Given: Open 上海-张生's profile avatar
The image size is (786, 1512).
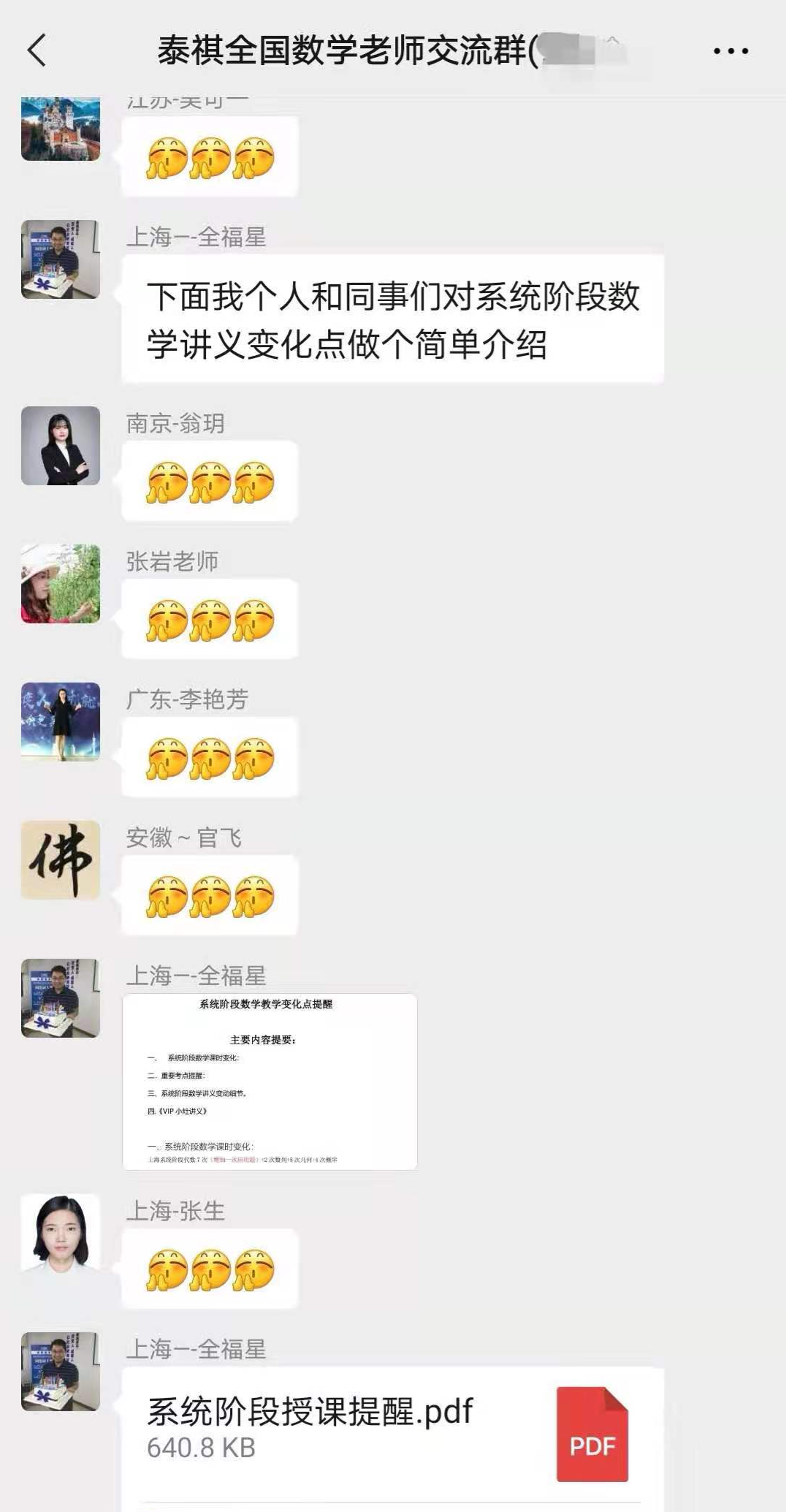Looking at the screenshot, I should pyautogui.click(x=61, y=1234).
